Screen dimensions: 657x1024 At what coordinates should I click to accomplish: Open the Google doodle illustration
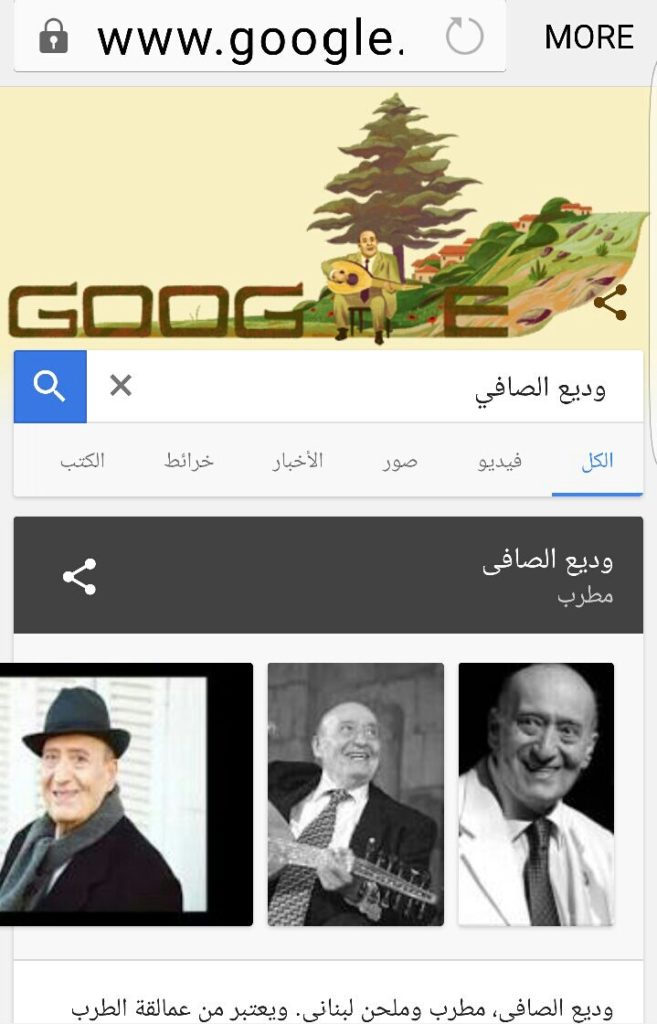(330, 220)
